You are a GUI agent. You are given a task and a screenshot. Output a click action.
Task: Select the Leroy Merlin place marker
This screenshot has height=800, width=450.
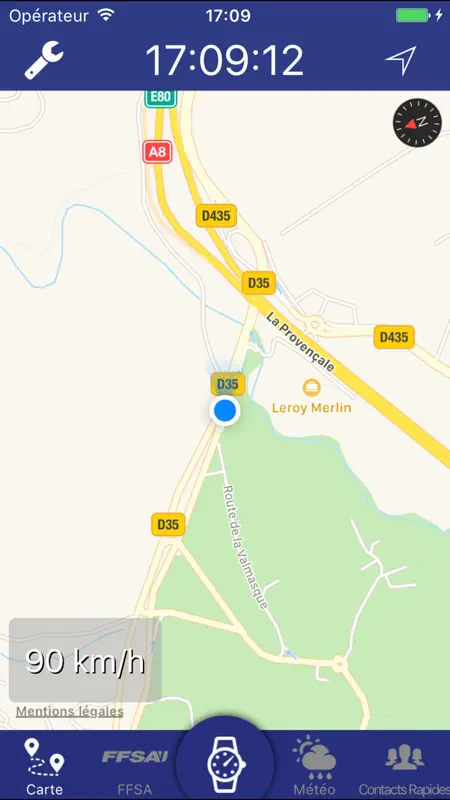coord(311,388)
